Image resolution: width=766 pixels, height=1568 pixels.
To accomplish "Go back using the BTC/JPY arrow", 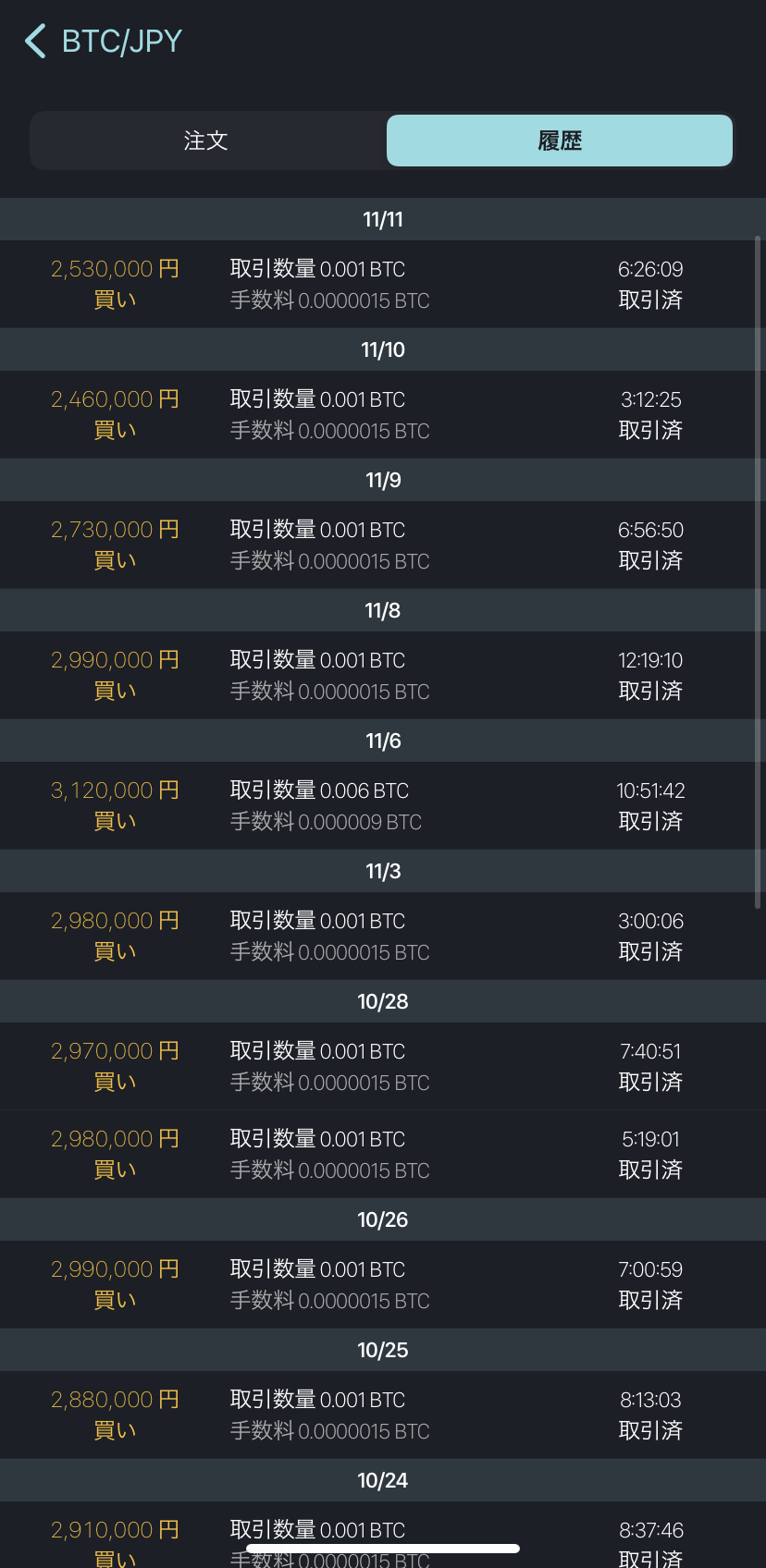I will tap(35, 42).
